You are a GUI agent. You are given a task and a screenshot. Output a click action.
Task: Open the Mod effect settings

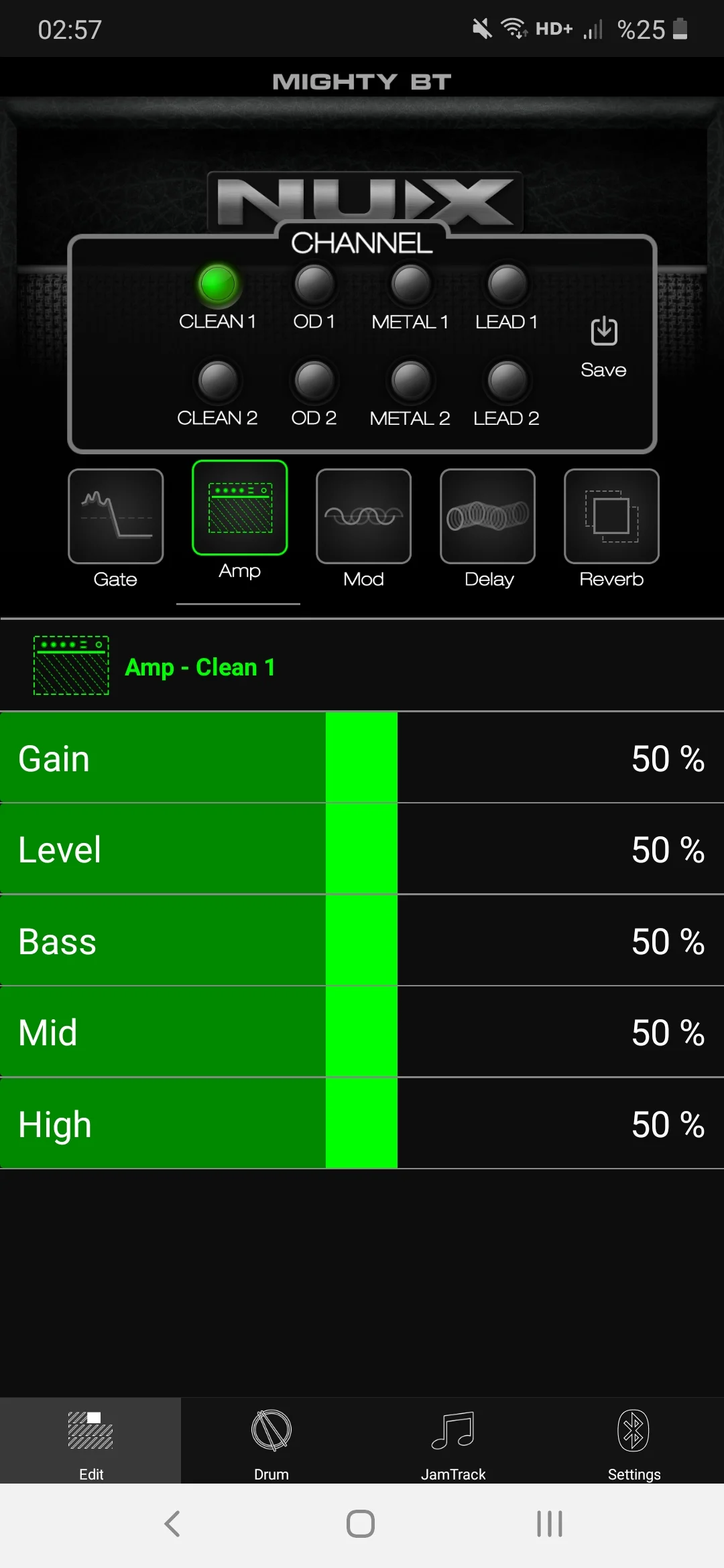[363, 517]
